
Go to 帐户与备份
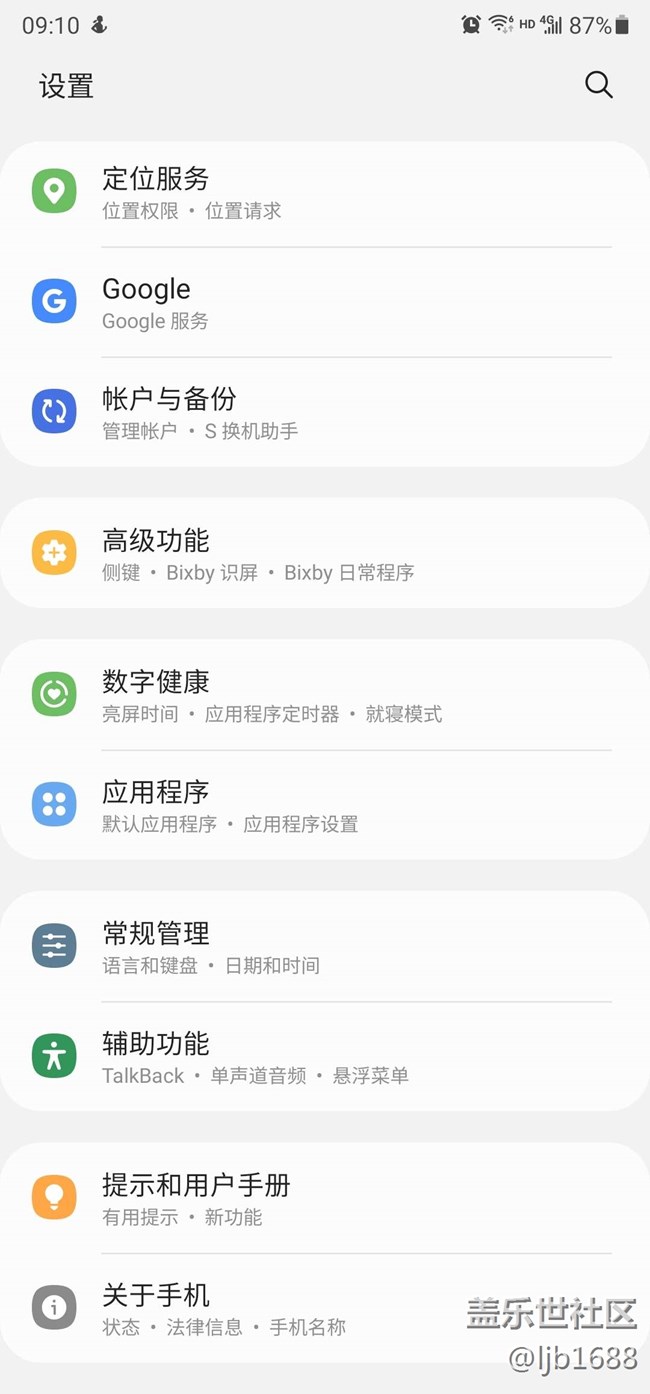click(324, 412)
